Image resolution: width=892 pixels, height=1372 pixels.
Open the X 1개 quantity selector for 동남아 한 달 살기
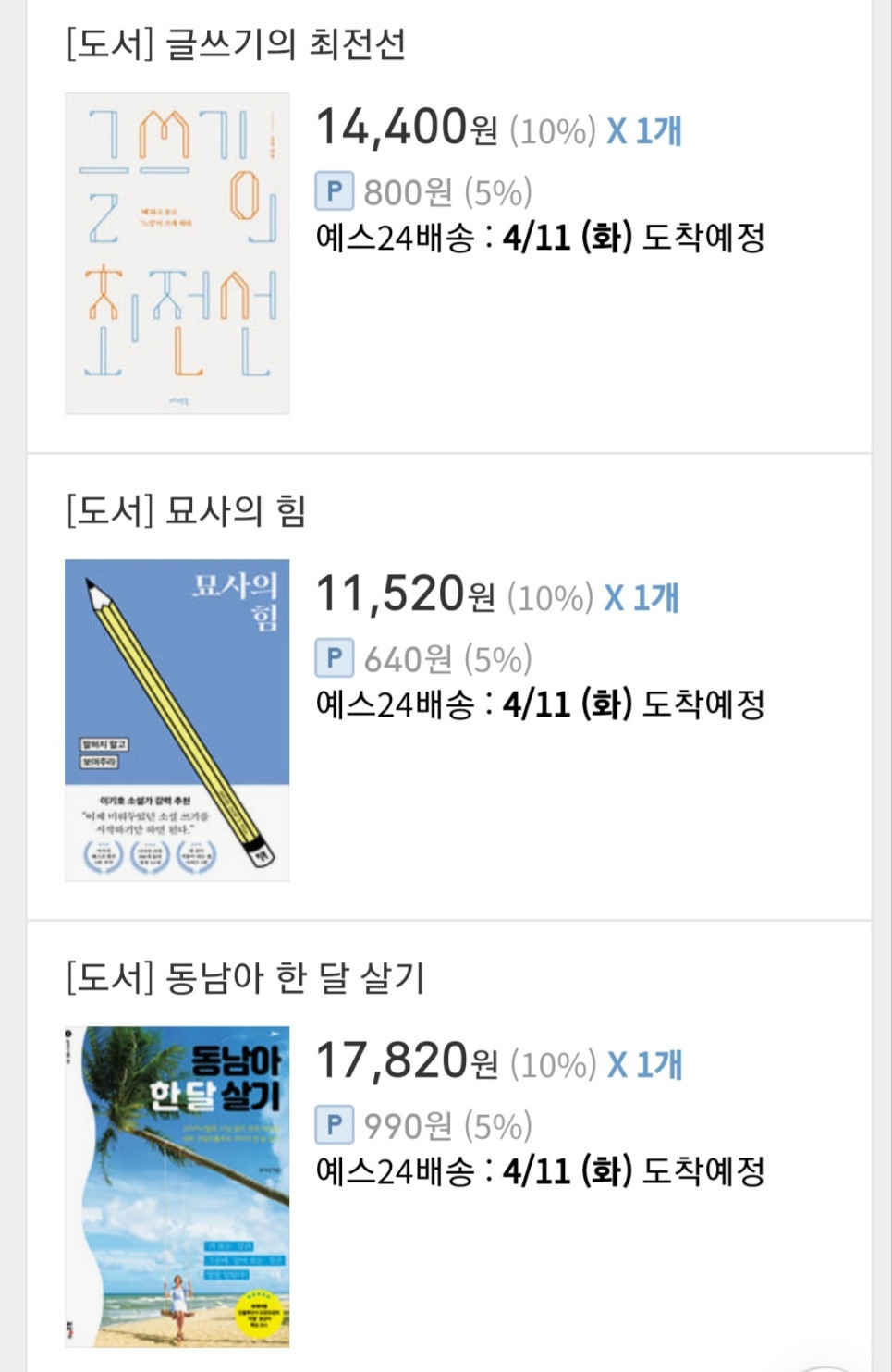[651, 1064]
